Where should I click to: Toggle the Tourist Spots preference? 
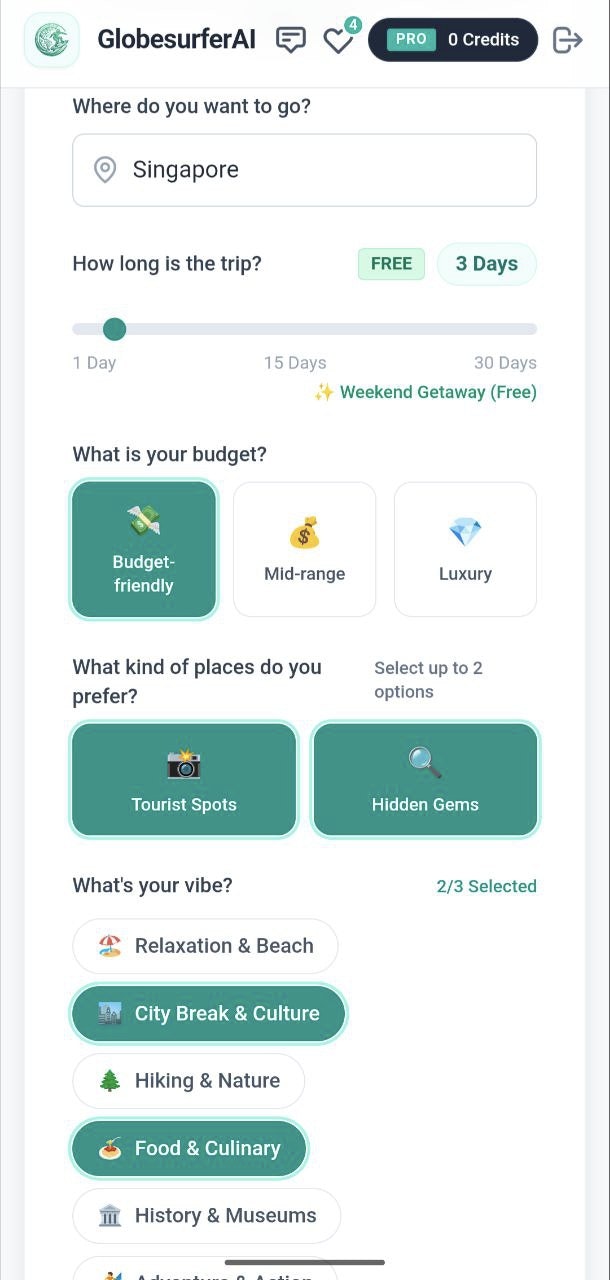pos(184,779)
